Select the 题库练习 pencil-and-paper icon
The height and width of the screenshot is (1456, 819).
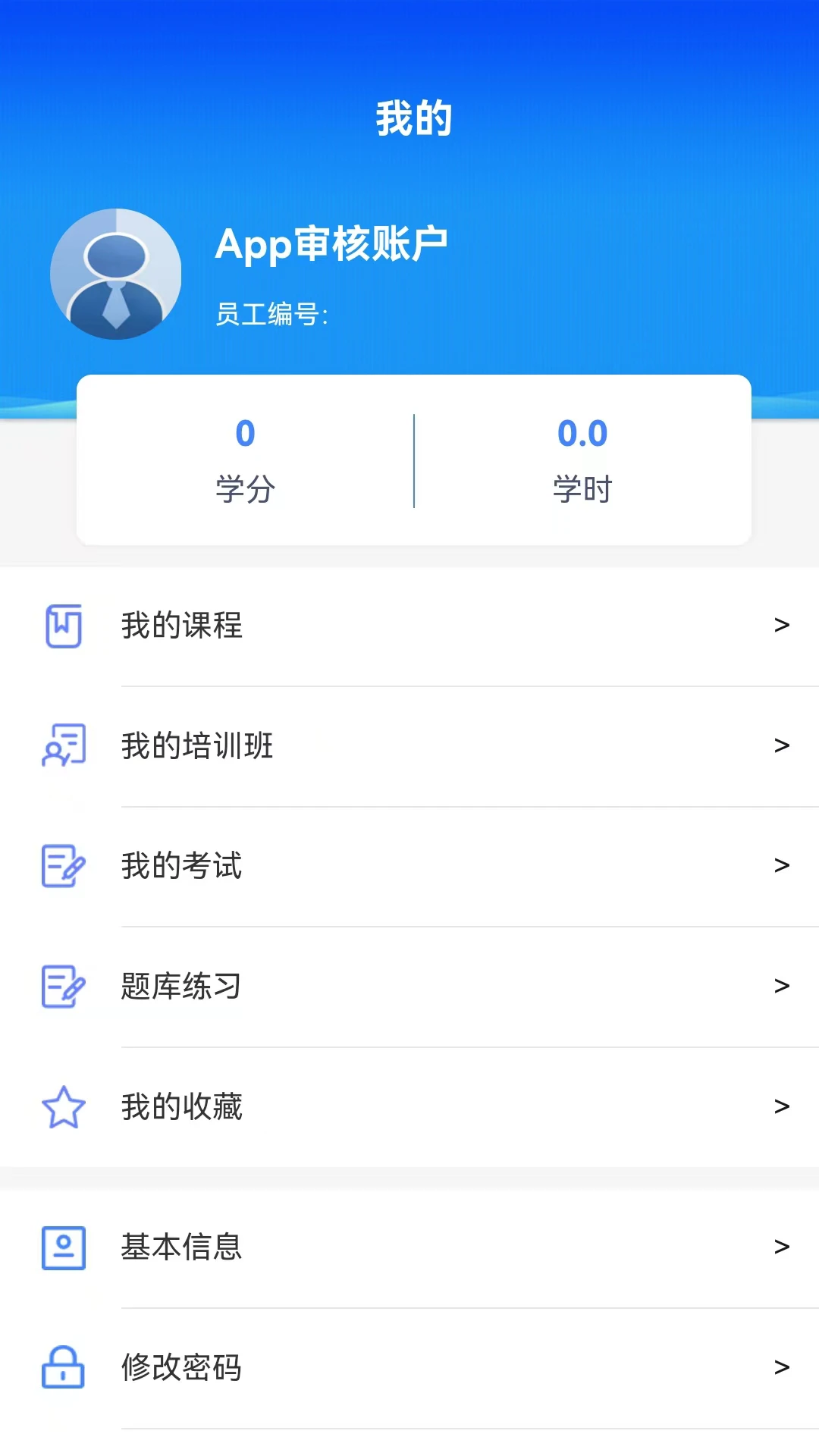point(64,987)
